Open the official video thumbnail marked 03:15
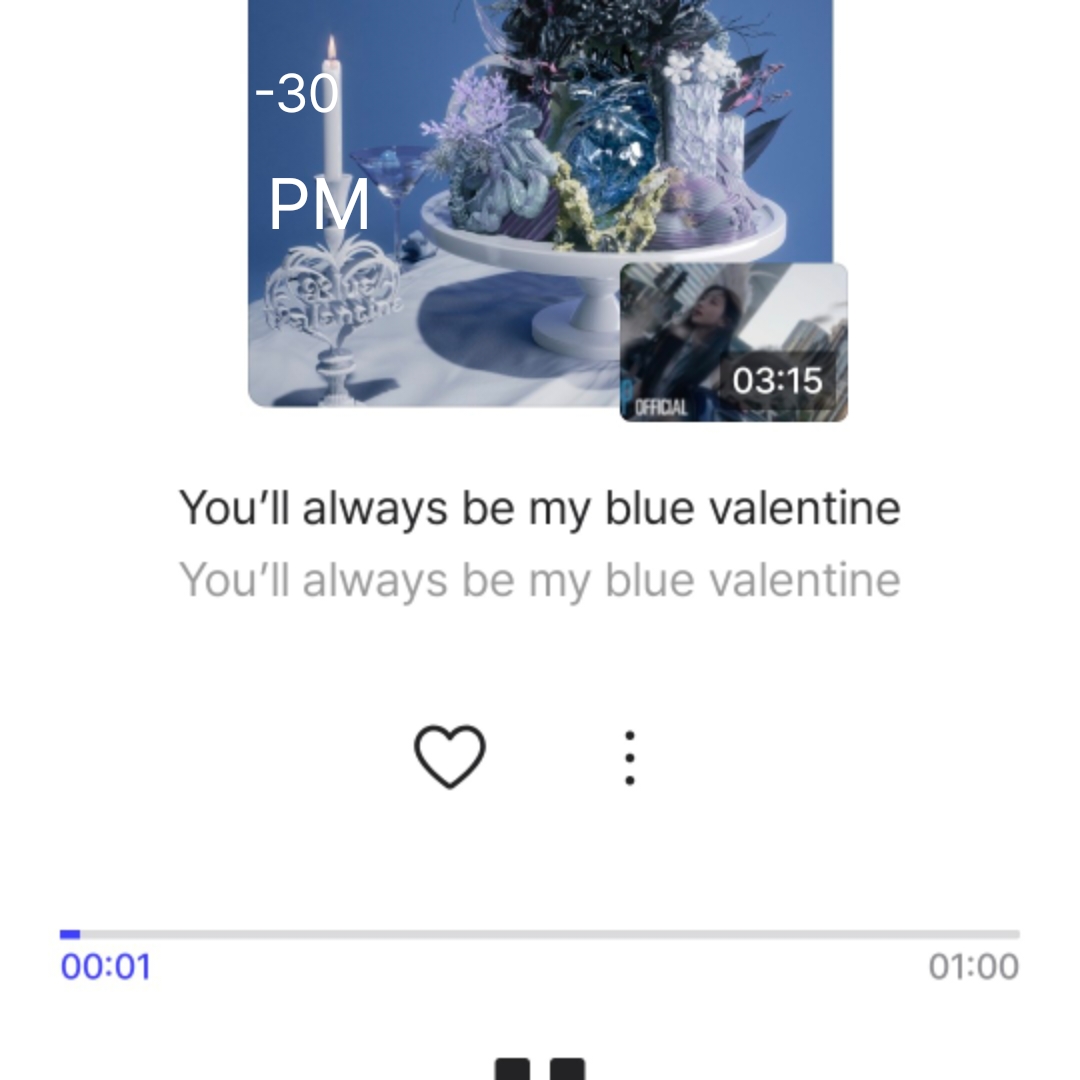The image size is (1080, 1080). (733, 342)
